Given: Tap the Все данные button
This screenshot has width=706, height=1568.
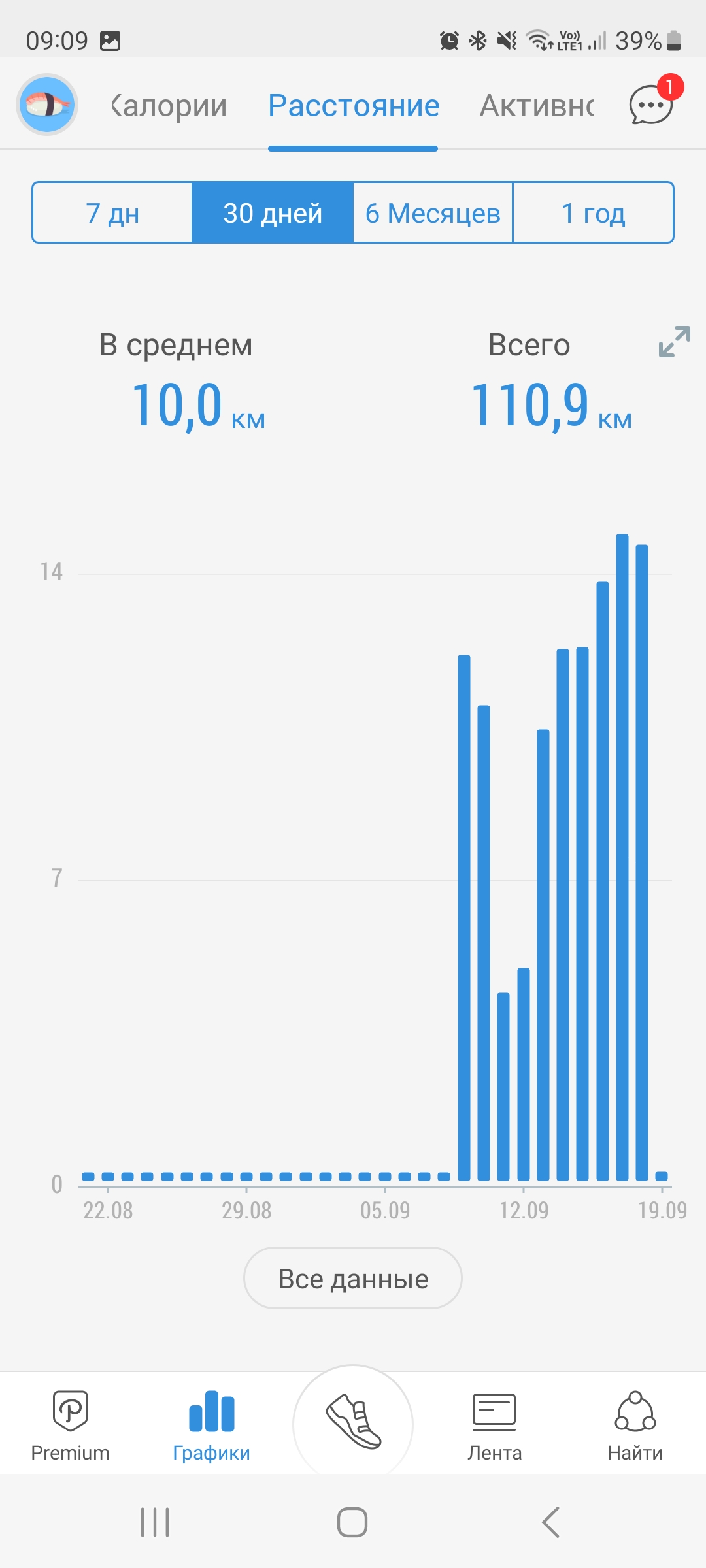Looking at the screenshot, I should coord(353,1279).
